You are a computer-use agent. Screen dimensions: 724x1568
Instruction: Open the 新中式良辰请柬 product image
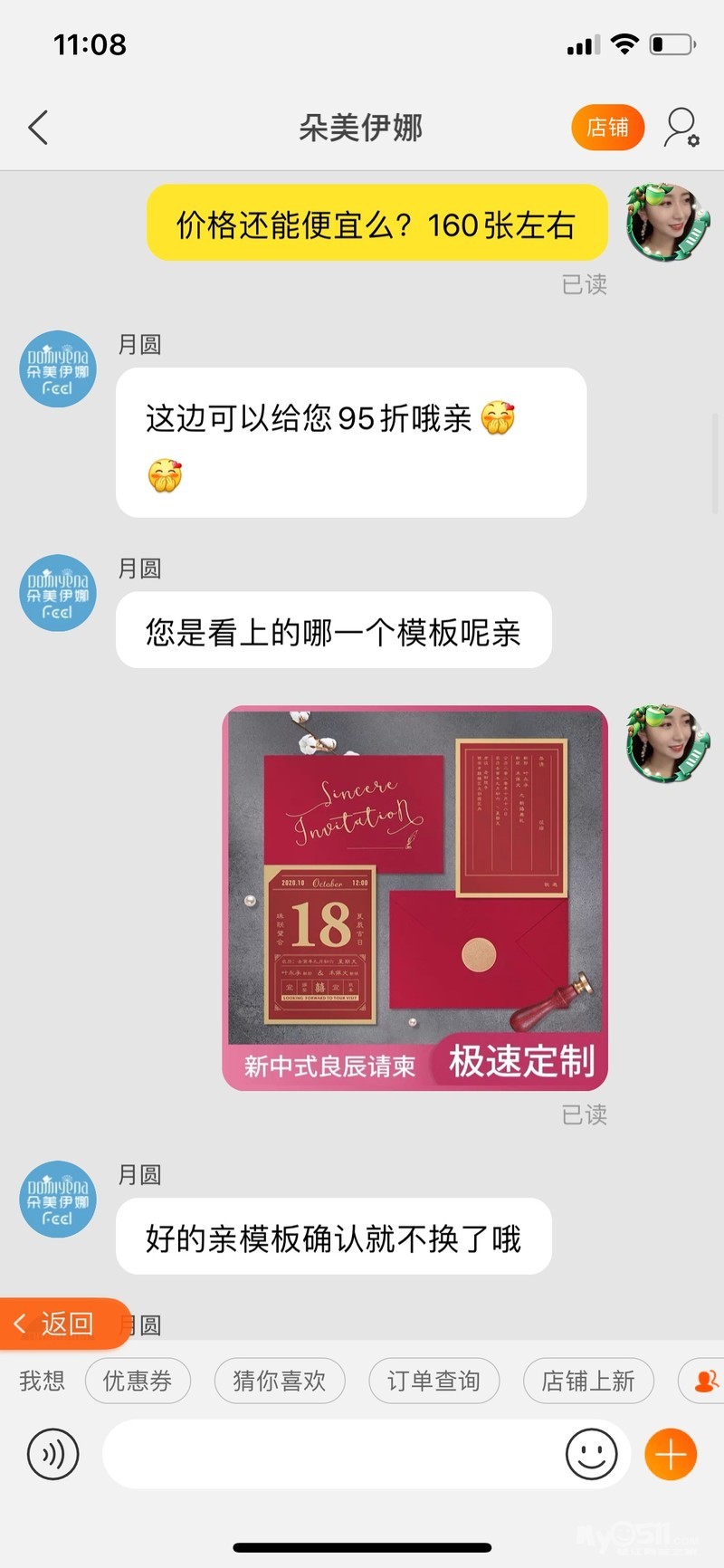[x=414, y=898]
